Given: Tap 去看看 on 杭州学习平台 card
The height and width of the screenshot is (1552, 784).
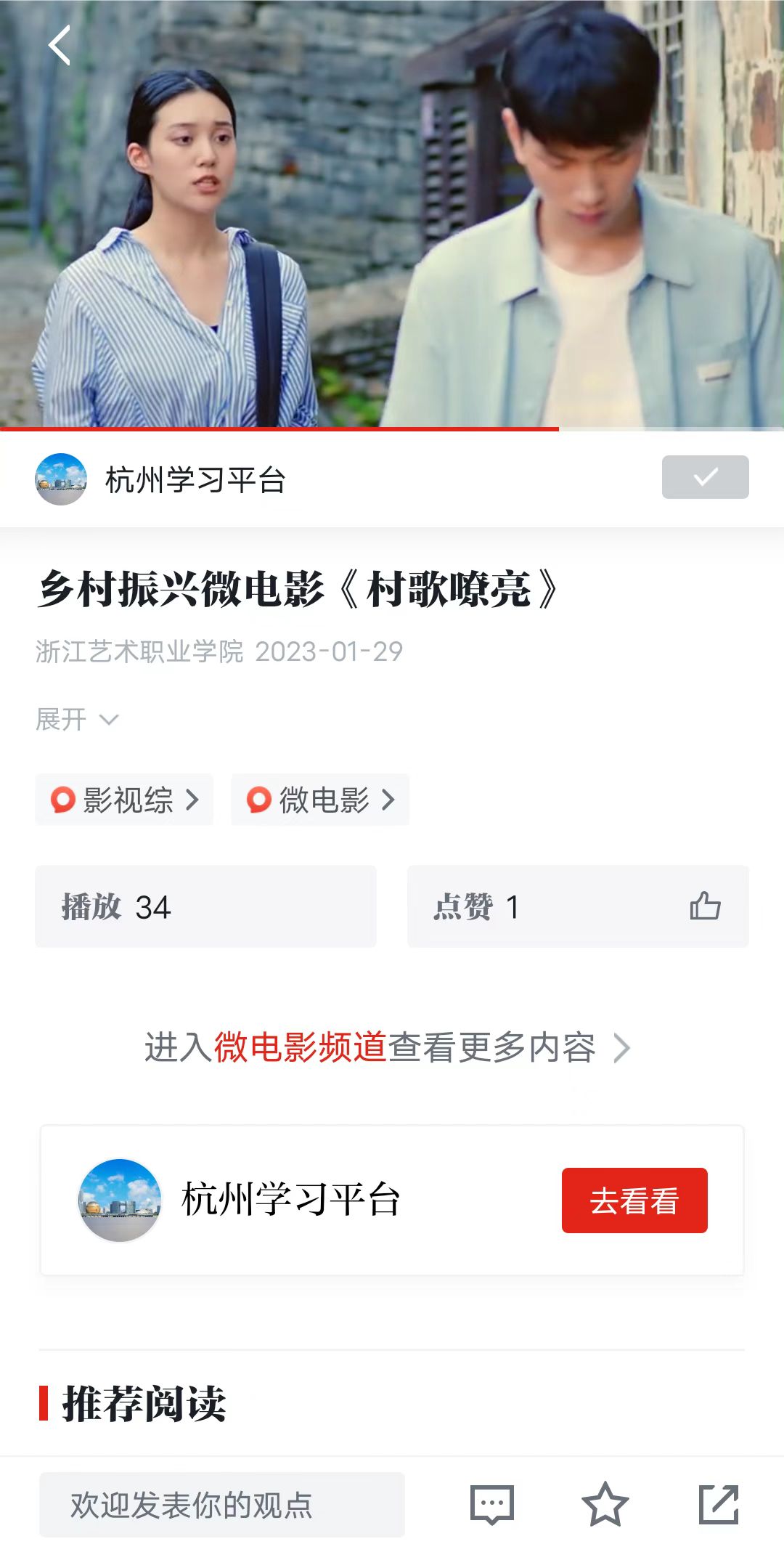Looking at the screenshot, I should [634, 1200].
